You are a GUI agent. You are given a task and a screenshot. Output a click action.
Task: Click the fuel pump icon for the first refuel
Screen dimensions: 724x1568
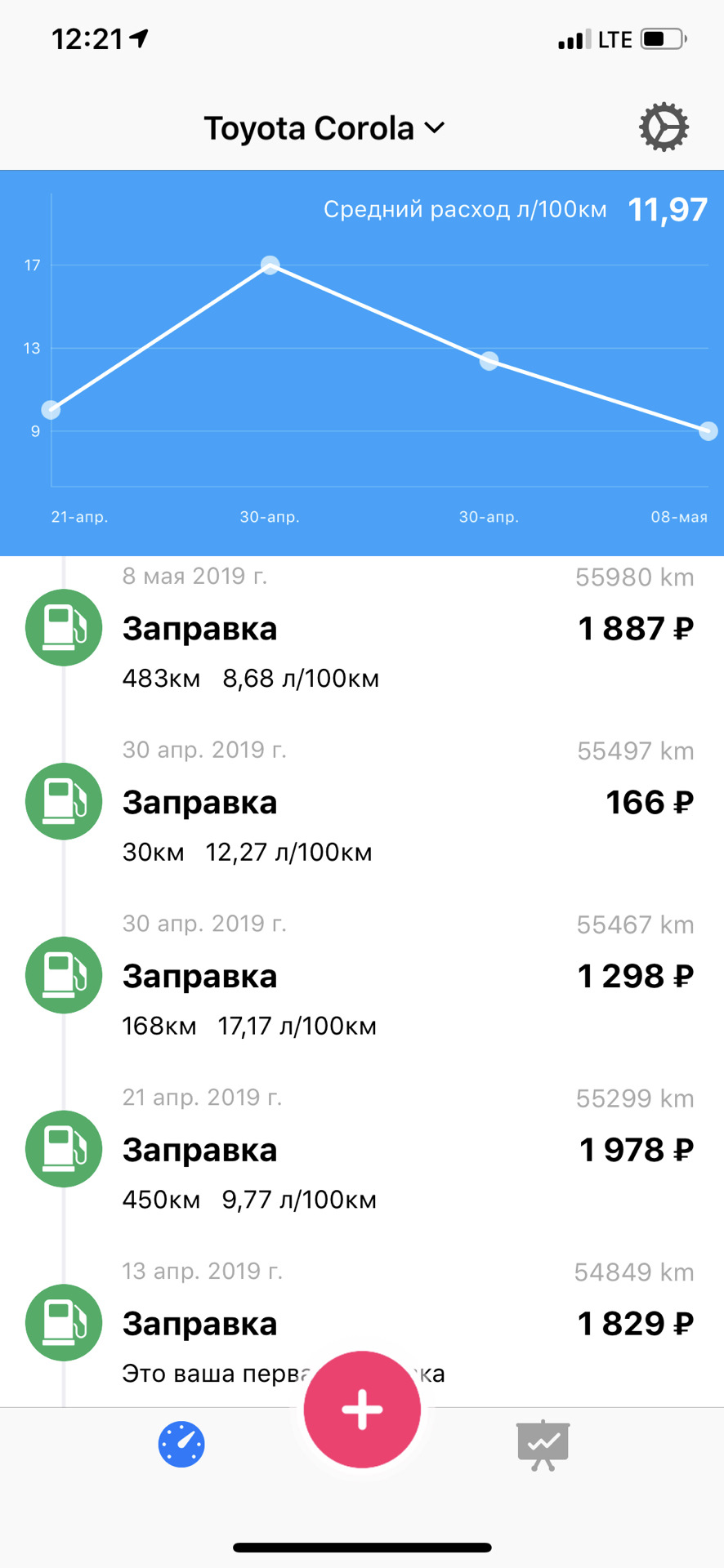pyautogui.click(x=63, y=1323)
